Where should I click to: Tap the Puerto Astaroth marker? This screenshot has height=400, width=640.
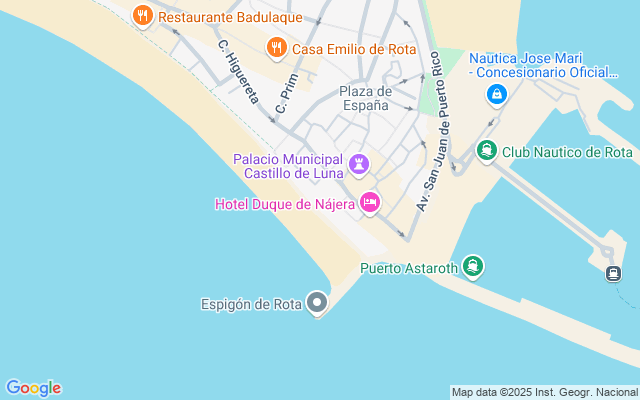coord(473,267)
